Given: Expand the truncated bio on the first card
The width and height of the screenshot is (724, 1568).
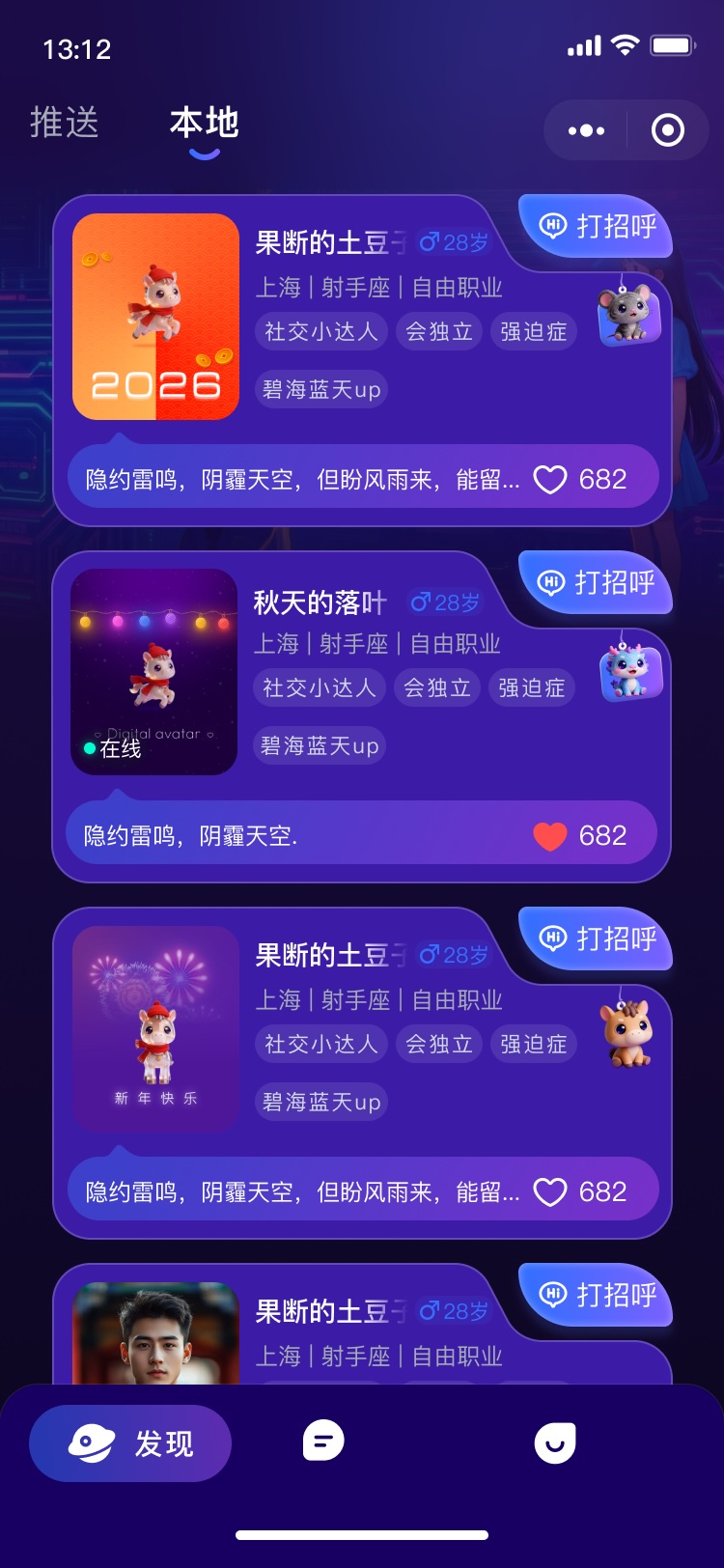Looking at the screenshot, I should tap(290, 479).
